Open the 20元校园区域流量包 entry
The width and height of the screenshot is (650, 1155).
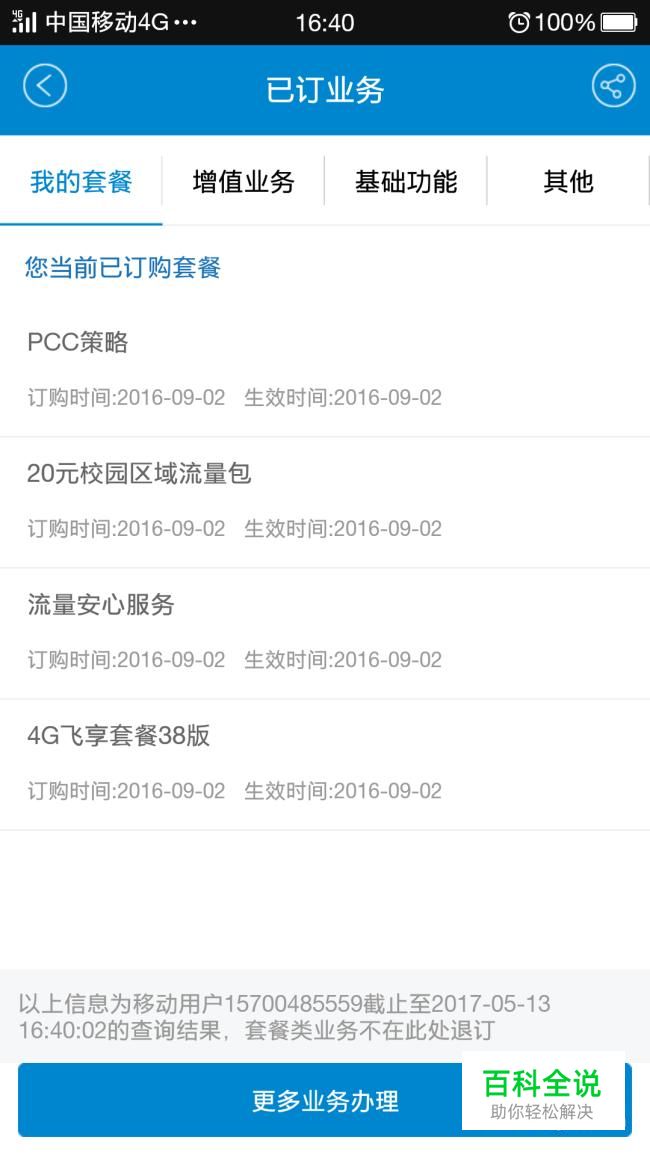tap(325, 502)
